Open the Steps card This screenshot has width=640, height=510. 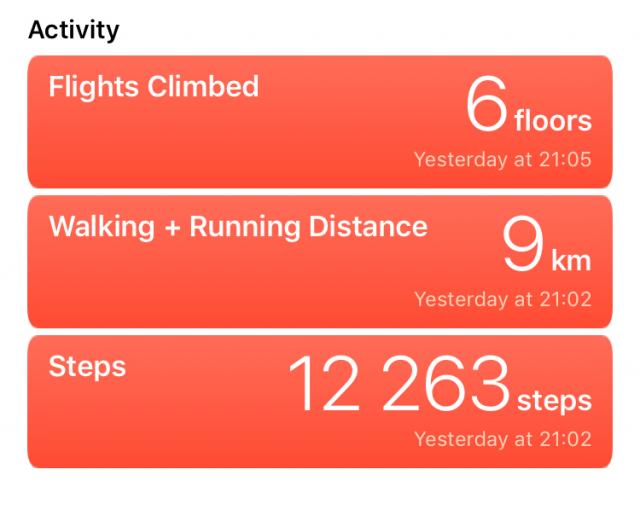[x=319, y=401]
